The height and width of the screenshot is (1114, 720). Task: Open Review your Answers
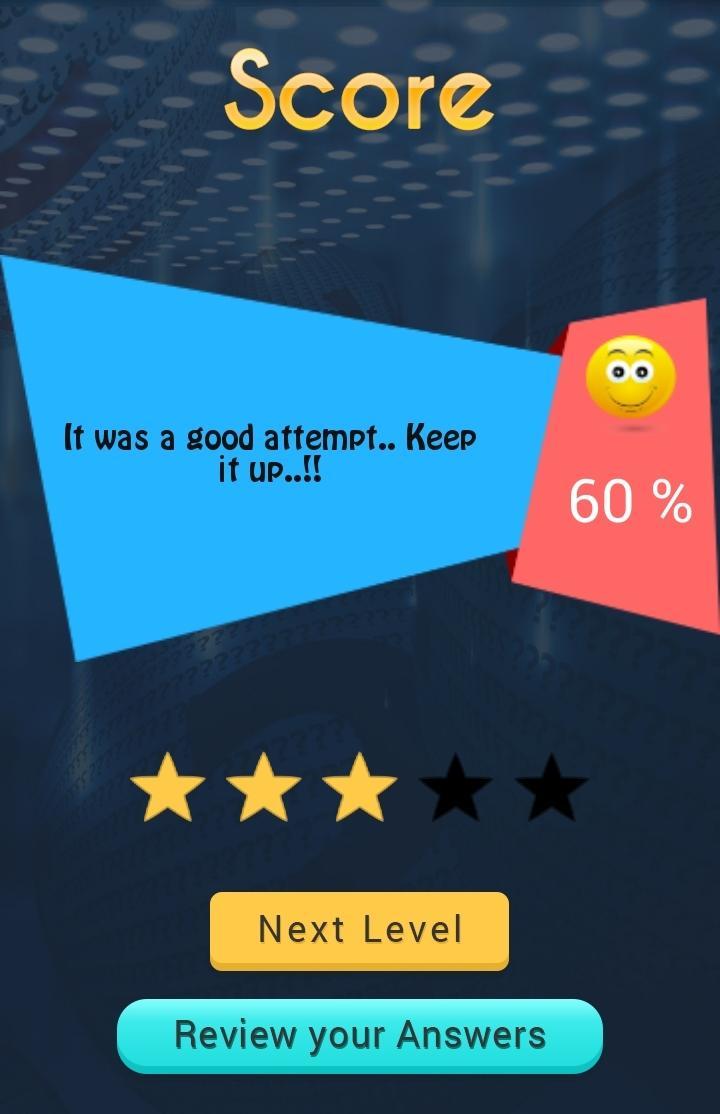click(x=360, y=1035)
